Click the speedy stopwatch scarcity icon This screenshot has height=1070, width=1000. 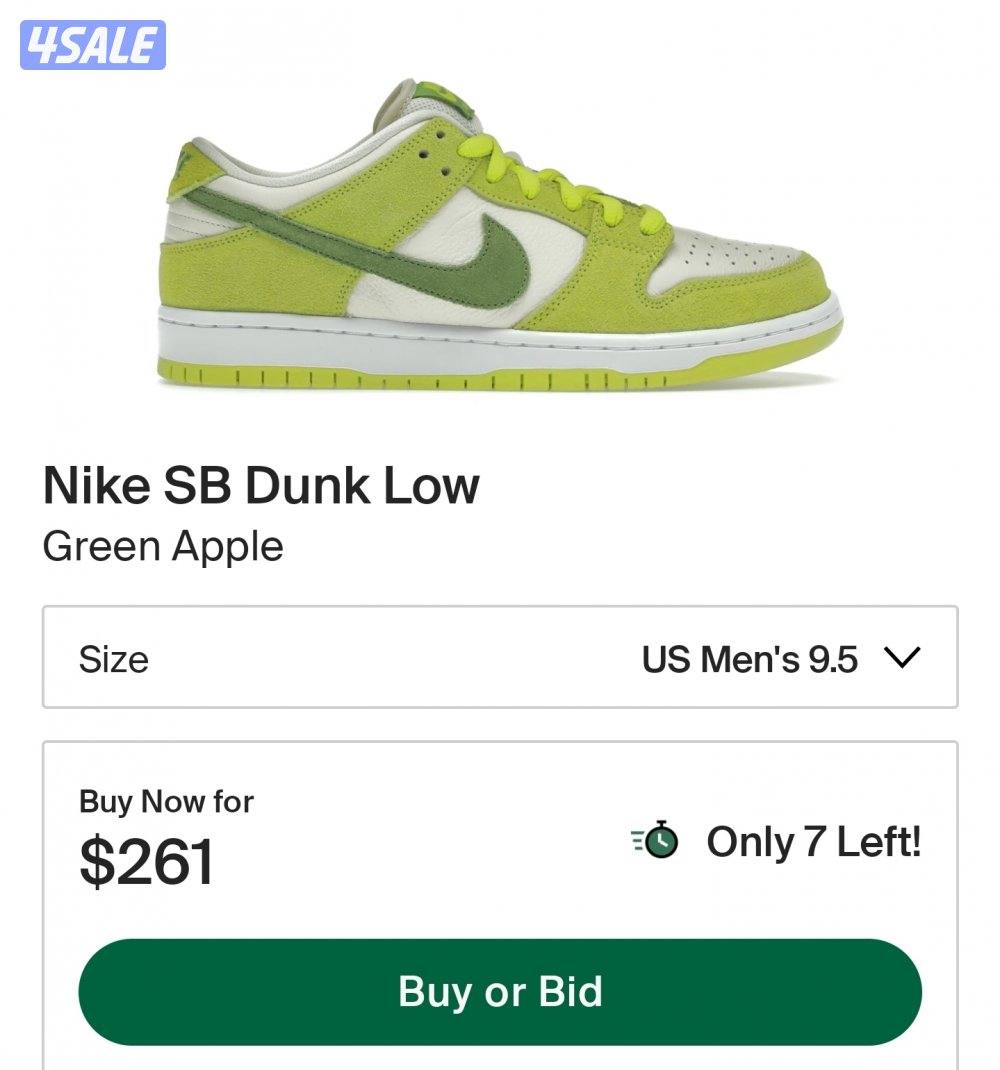click(x=657, y=843)
